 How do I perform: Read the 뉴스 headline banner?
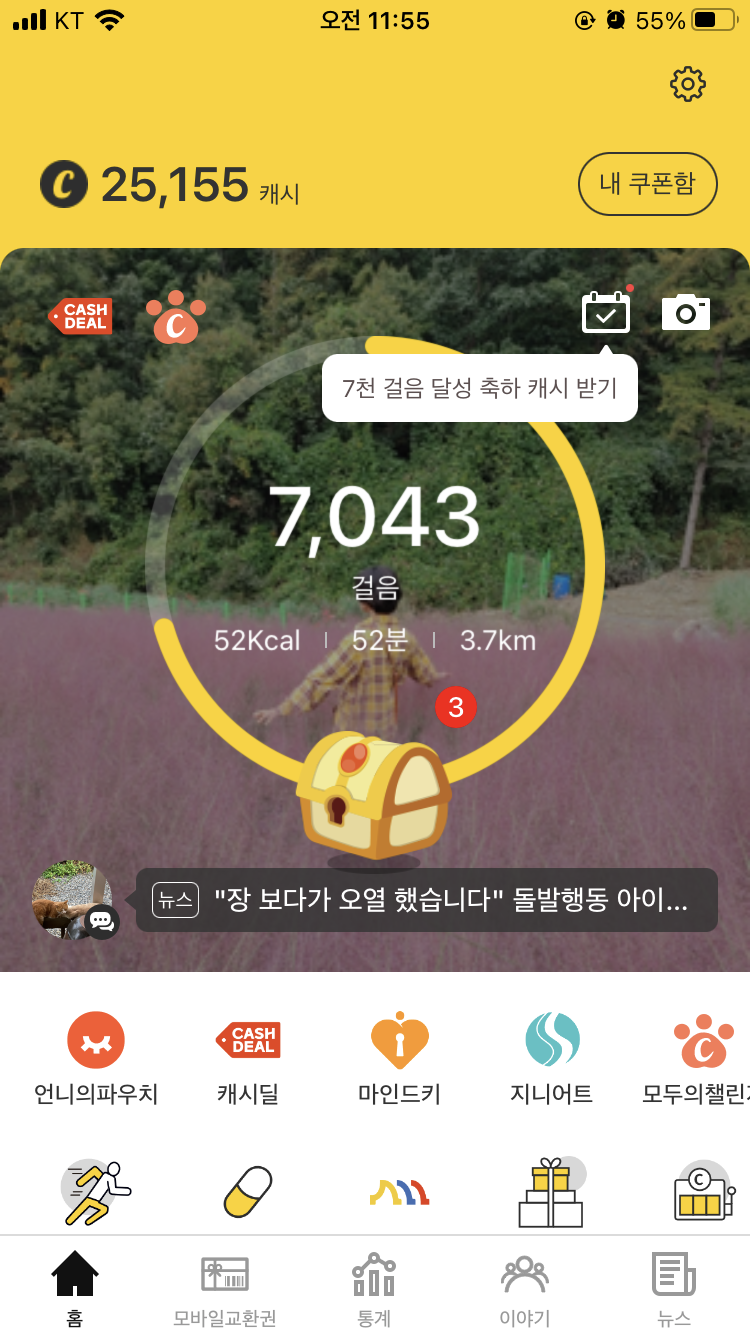tap(427, 900)
